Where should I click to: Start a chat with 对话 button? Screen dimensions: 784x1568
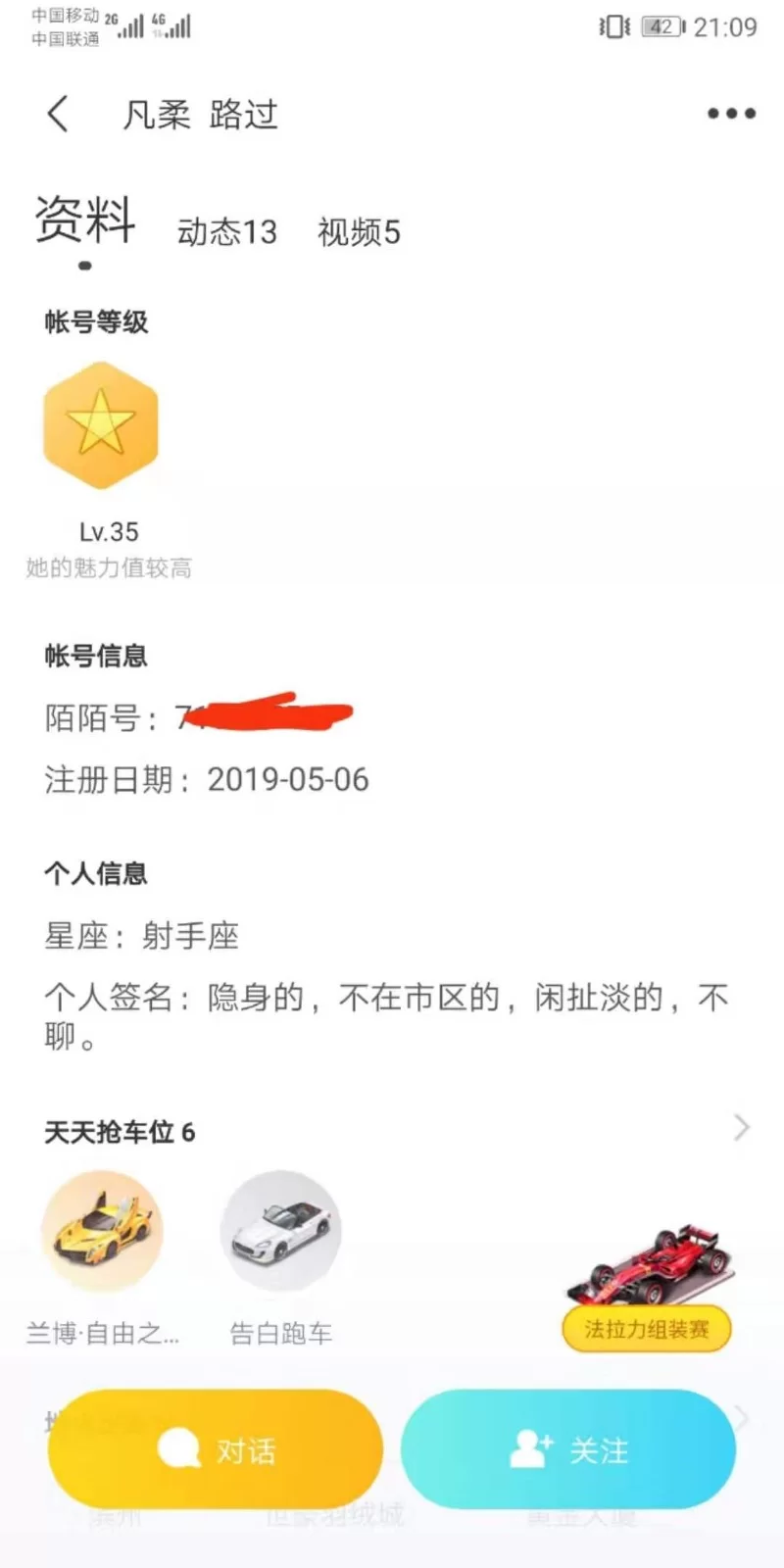pyautogui.click(x=216, y=1449)
